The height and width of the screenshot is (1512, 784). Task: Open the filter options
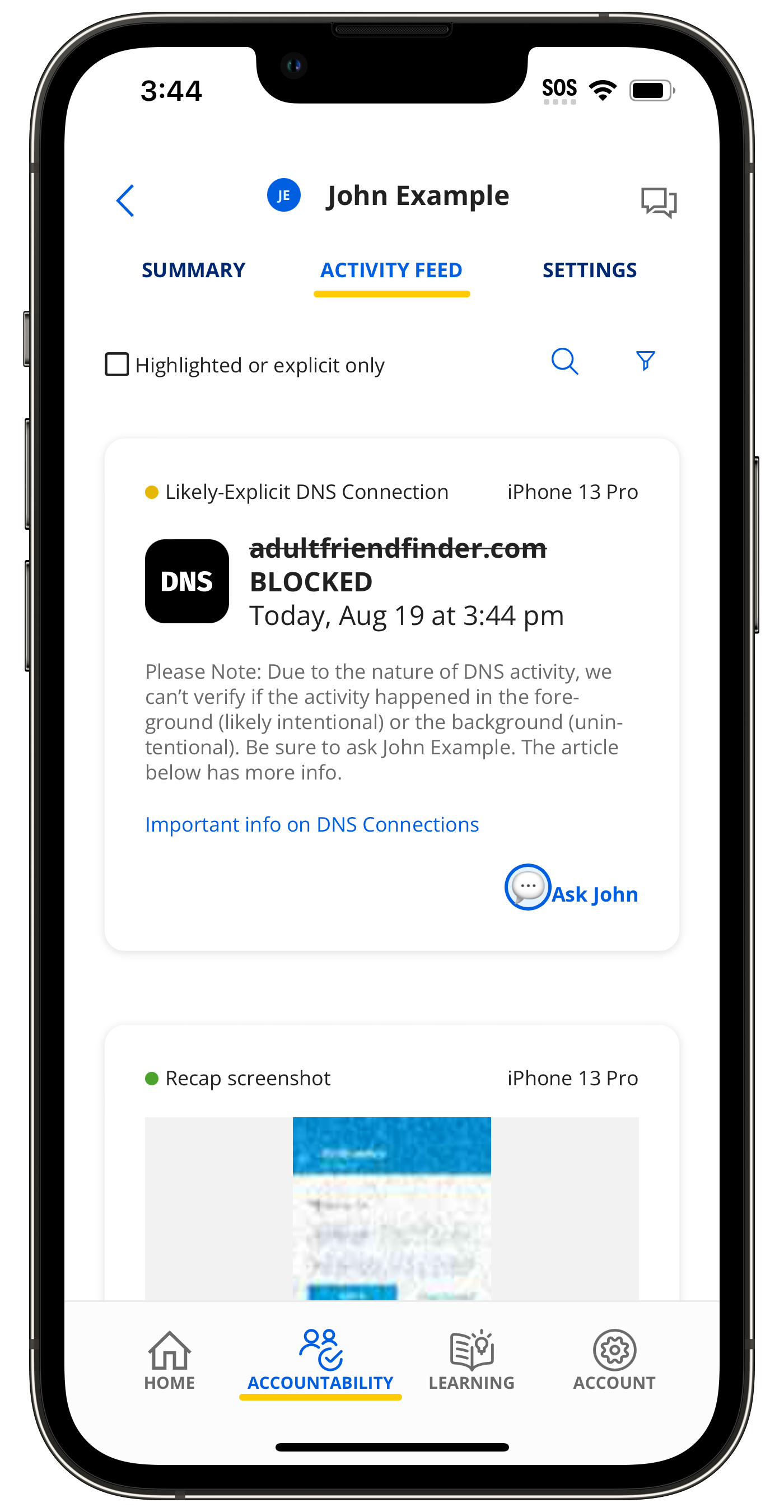coord(645,361)
